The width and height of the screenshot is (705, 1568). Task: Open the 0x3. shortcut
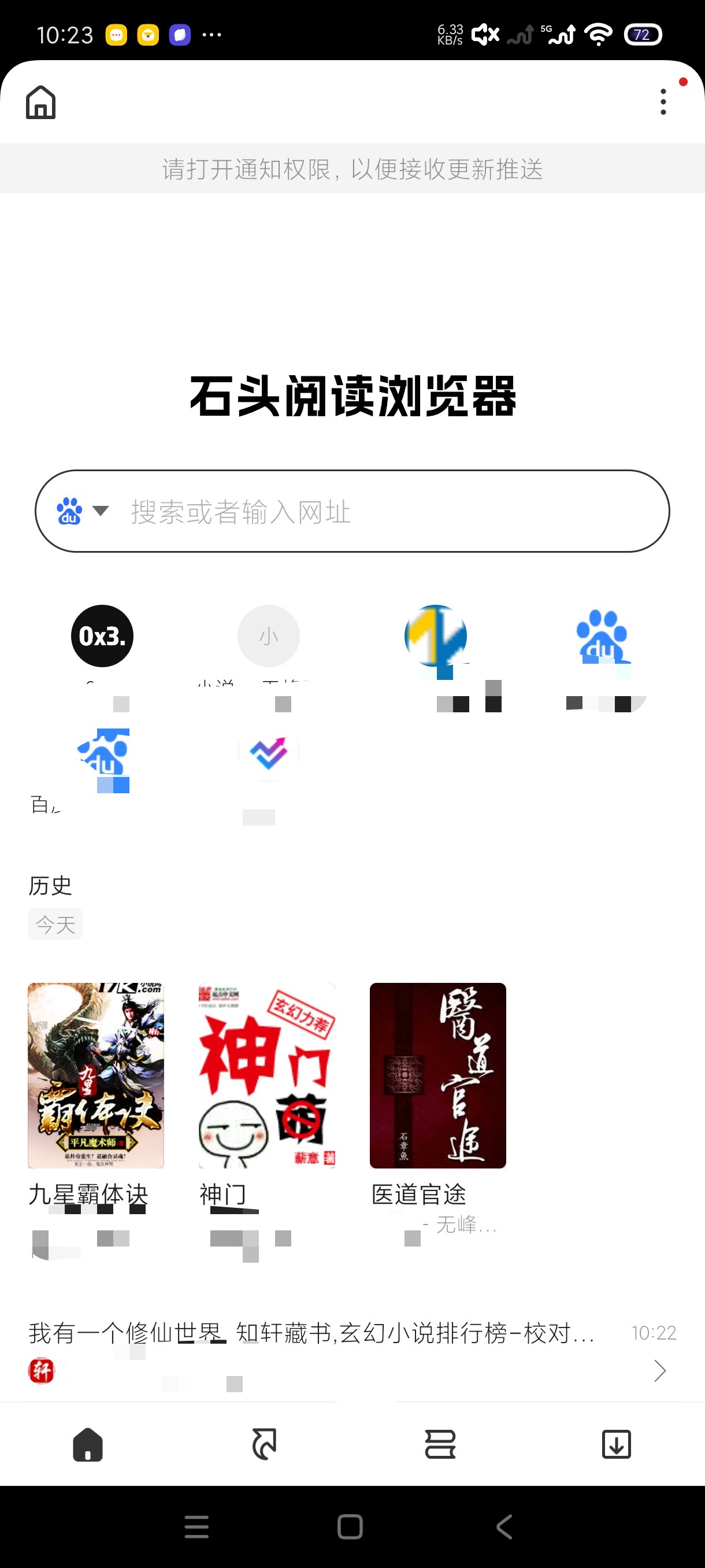coord(102,636)
